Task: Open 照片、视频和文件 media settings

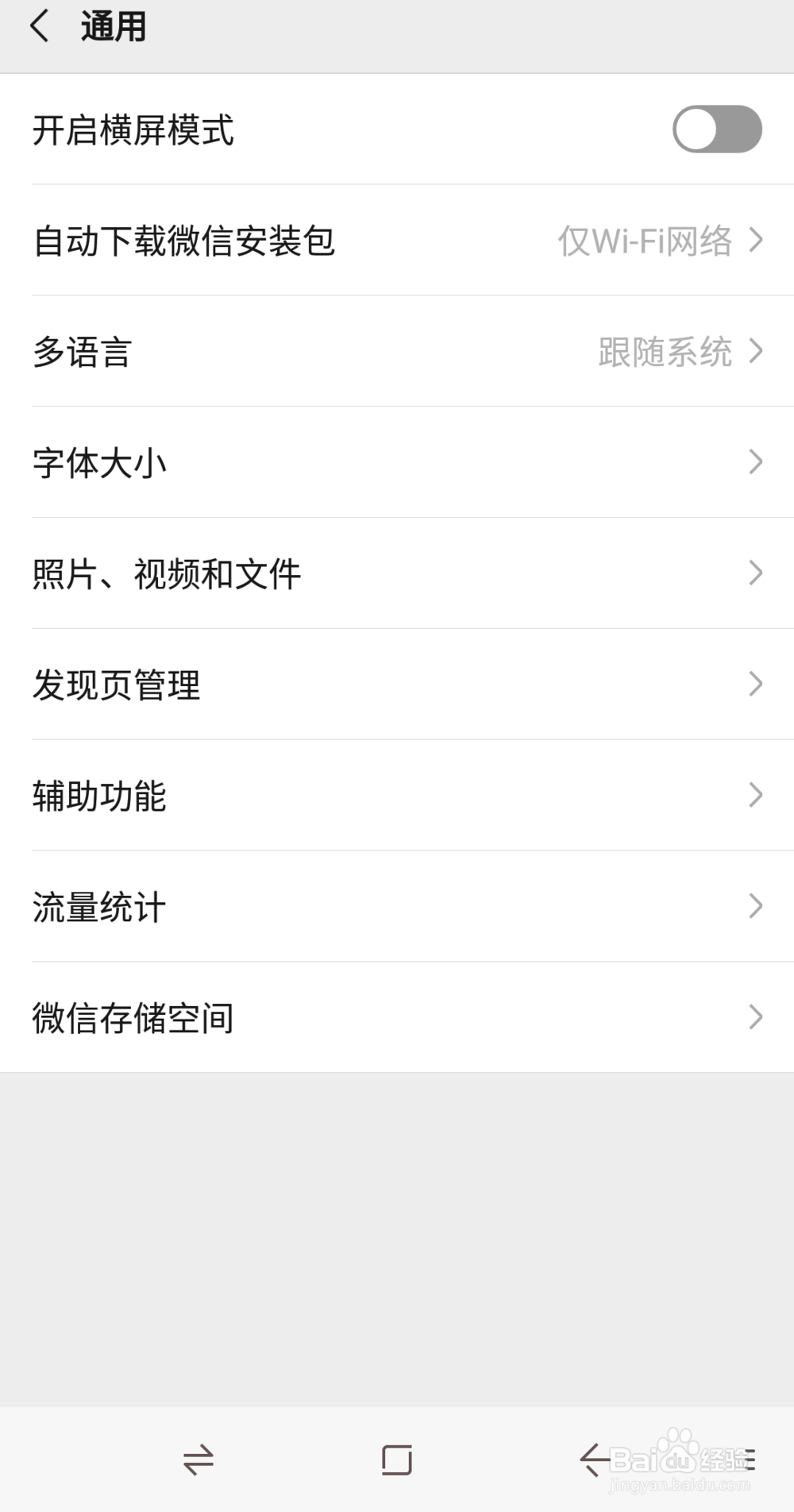Action: coord(397,573)
